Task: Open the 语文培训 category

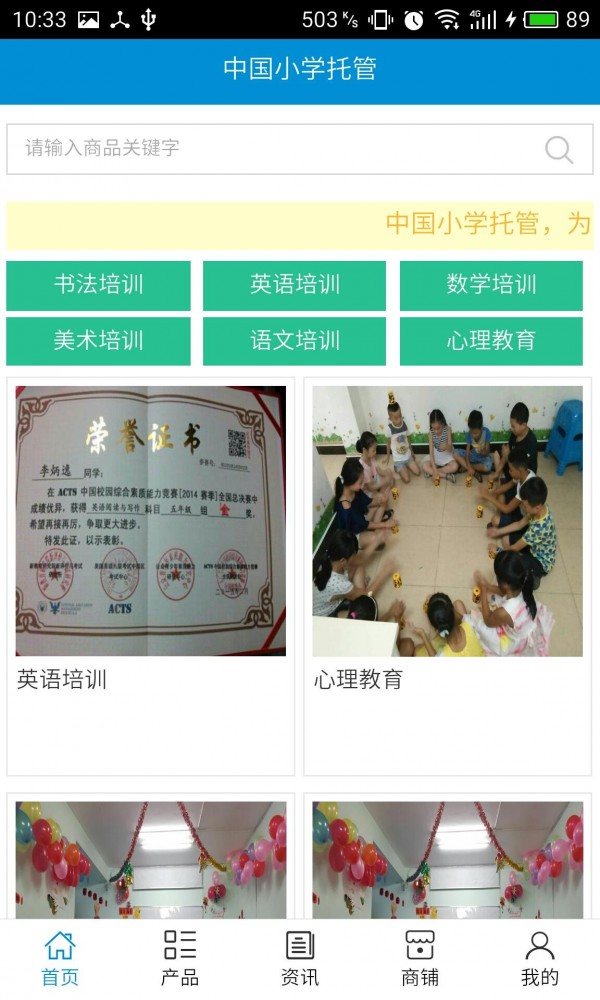Action: tap(294, 341)
